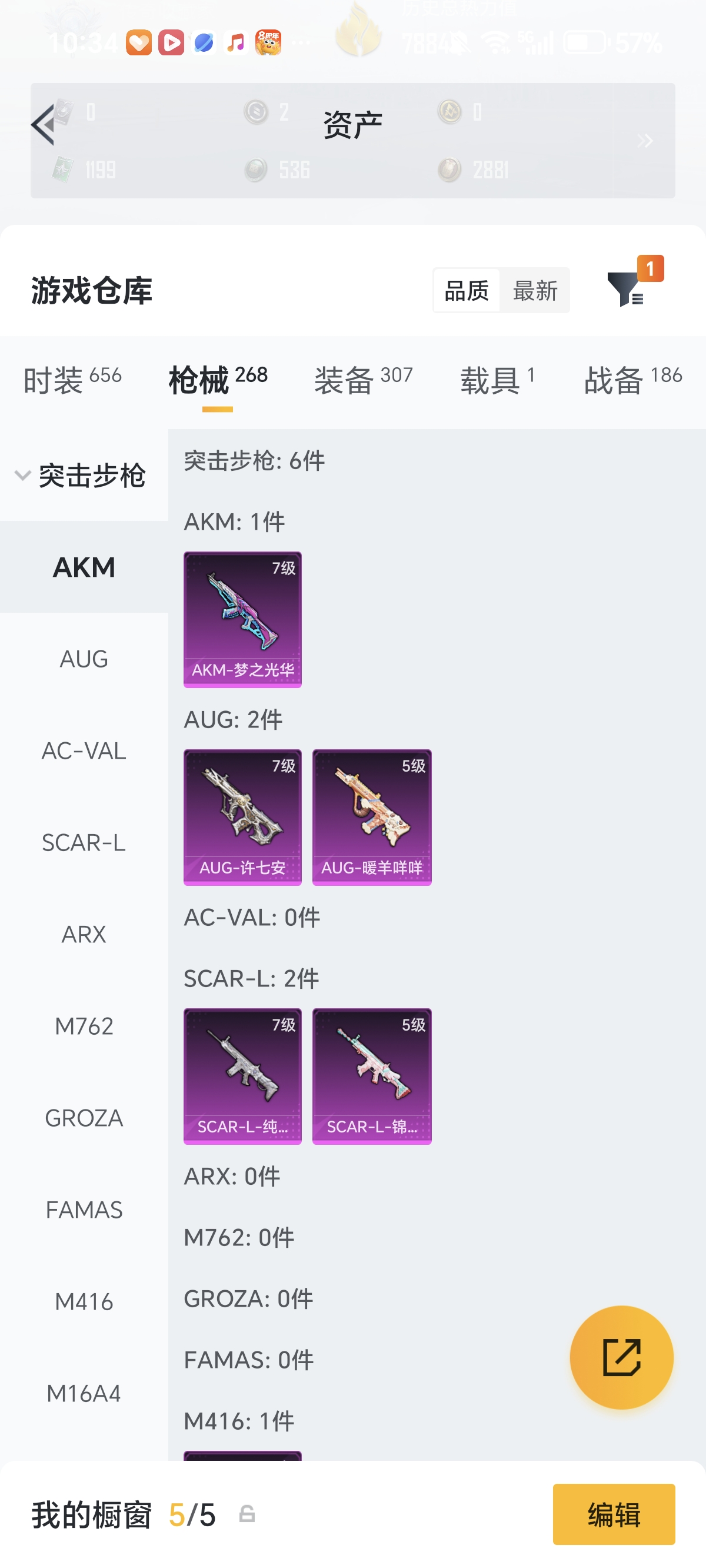Image resolution: width=706 pixels, height=1568 pixels.
Task: Open the AUG-暖羊咩咩 skin tile
Action: tap(372, 818)
